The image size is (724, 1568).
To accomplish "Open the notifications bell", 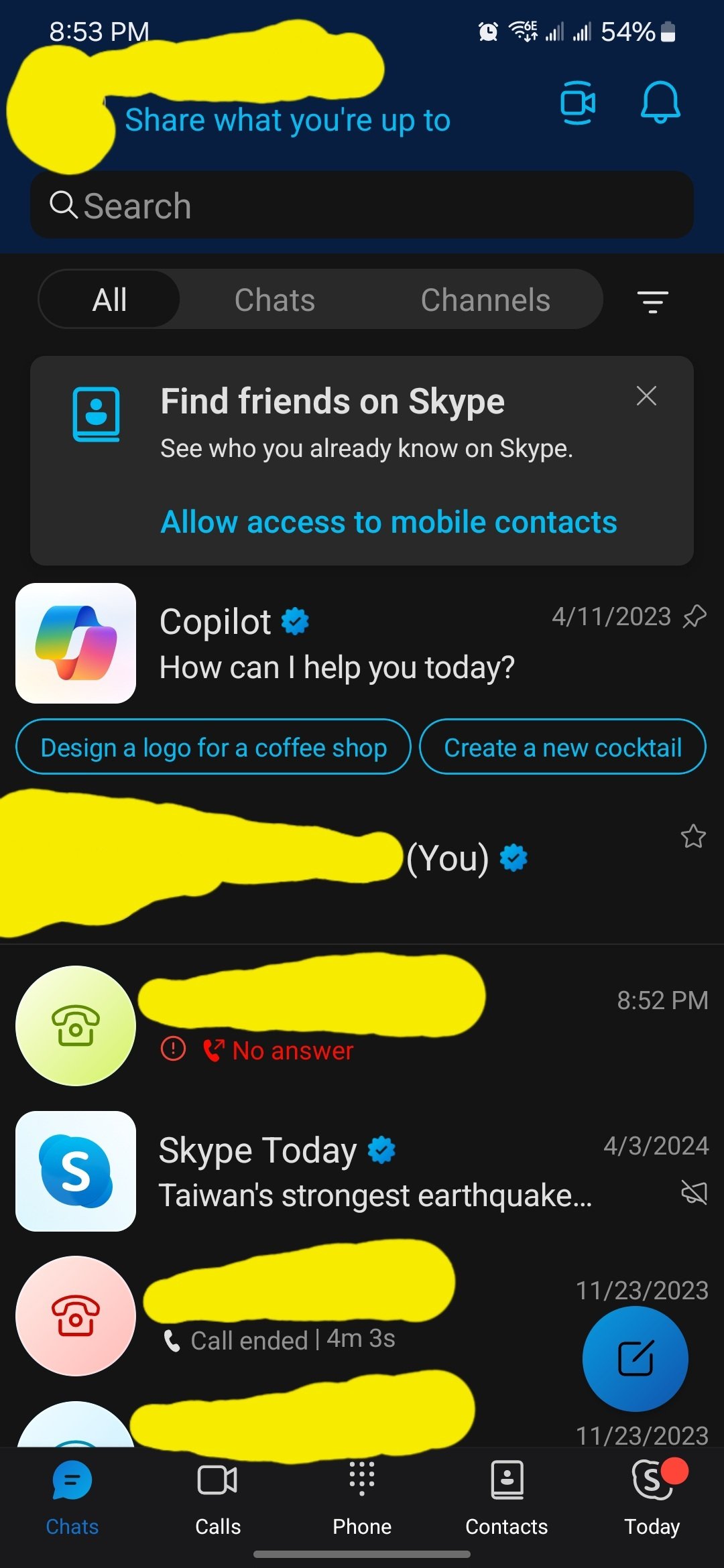I will (x=660, y=103).
